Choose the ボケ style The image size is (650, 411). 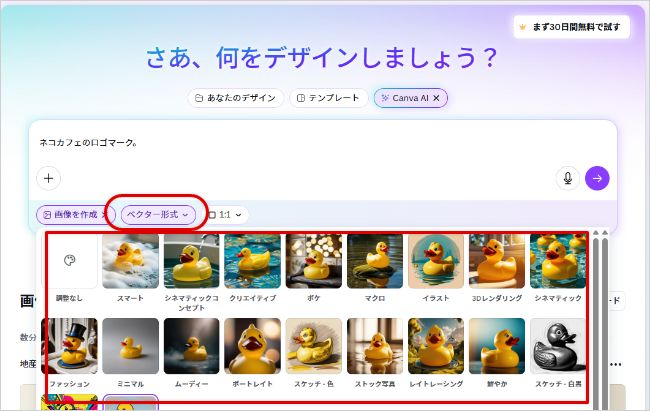[313, 262]
